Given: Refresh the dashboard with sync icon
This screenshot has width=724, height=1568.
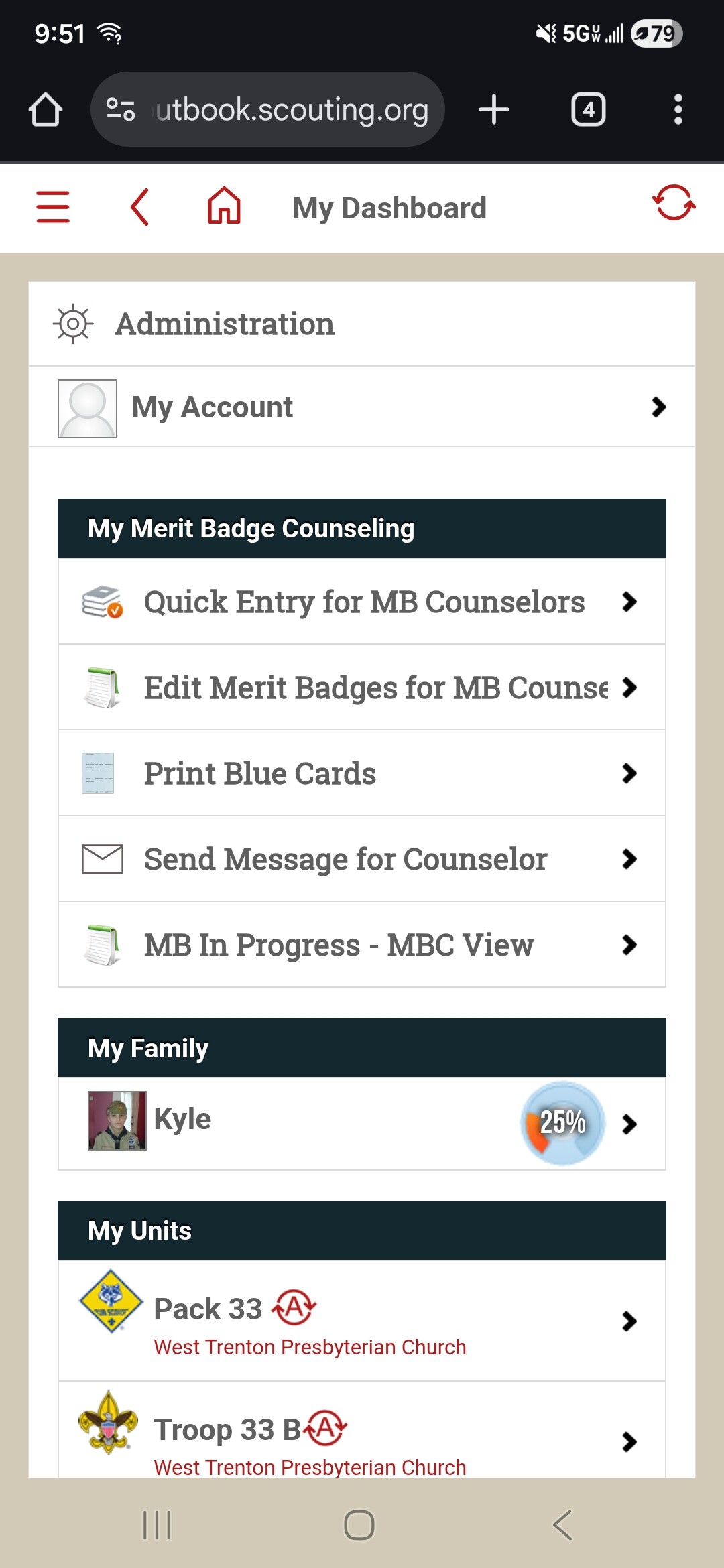Looking at the screenshot, I should tap(673, 203).
